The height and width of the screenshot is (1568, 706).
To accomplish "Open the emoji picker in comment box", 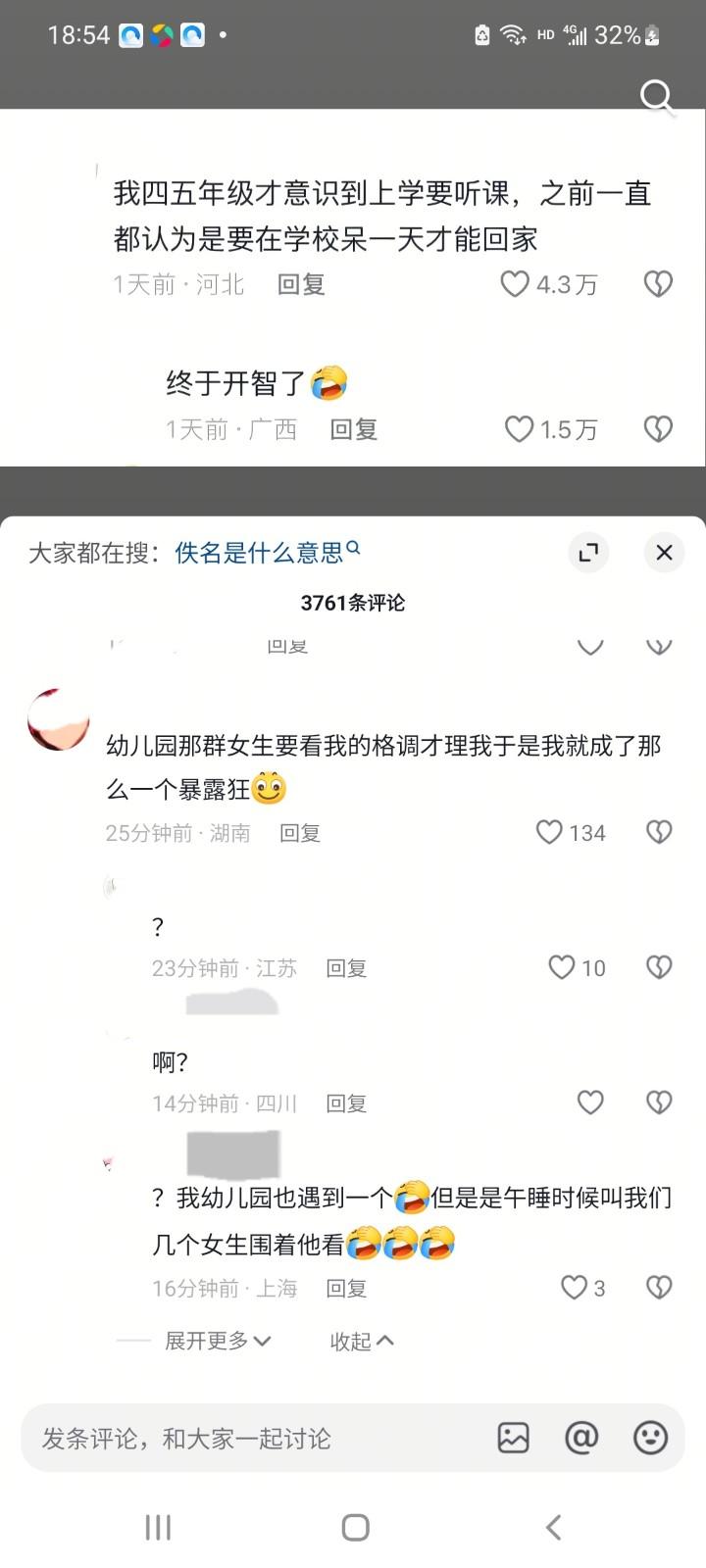I will click(650, 1438).
